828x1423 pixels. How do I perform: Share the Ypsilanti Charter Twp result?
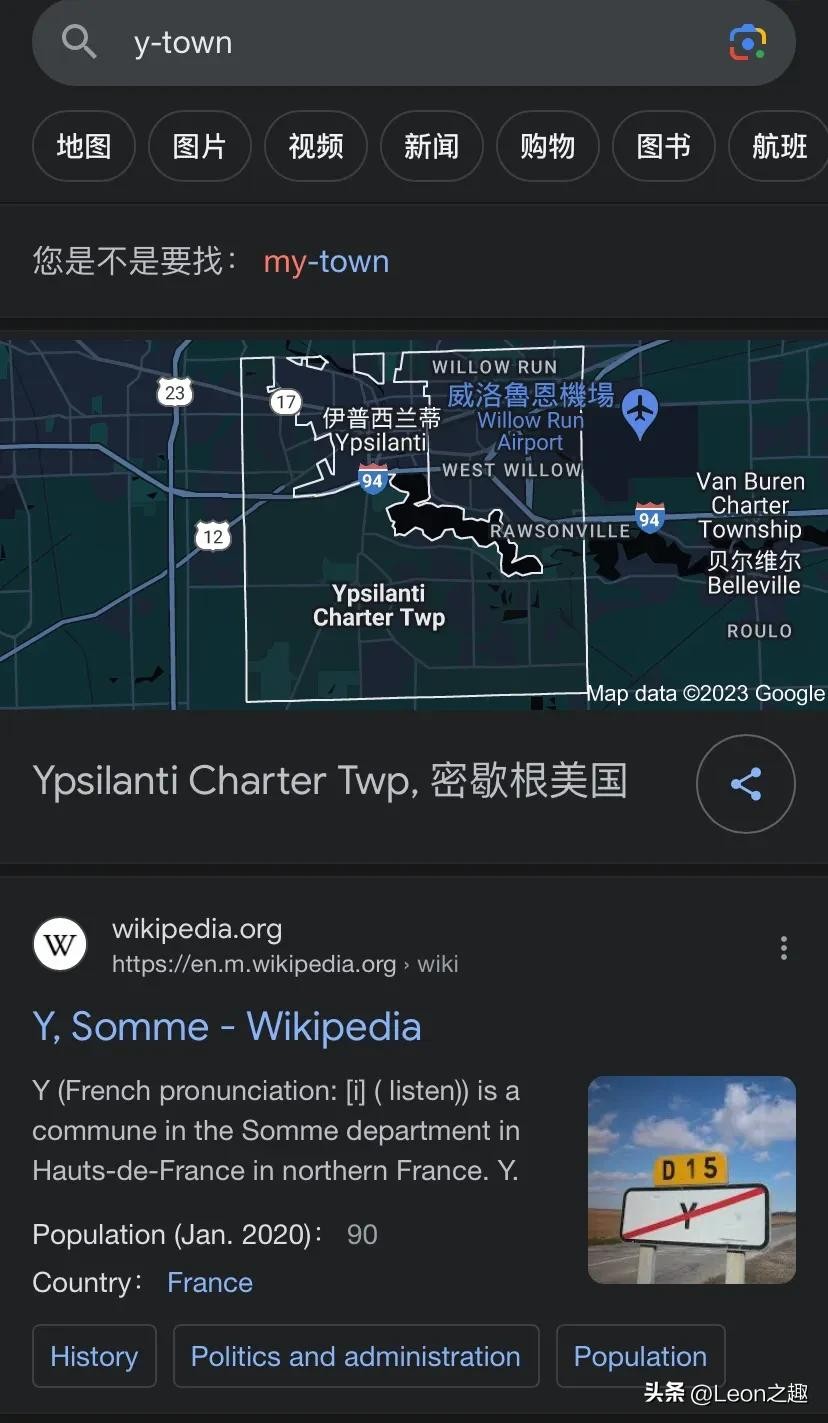tap(746, 784)
